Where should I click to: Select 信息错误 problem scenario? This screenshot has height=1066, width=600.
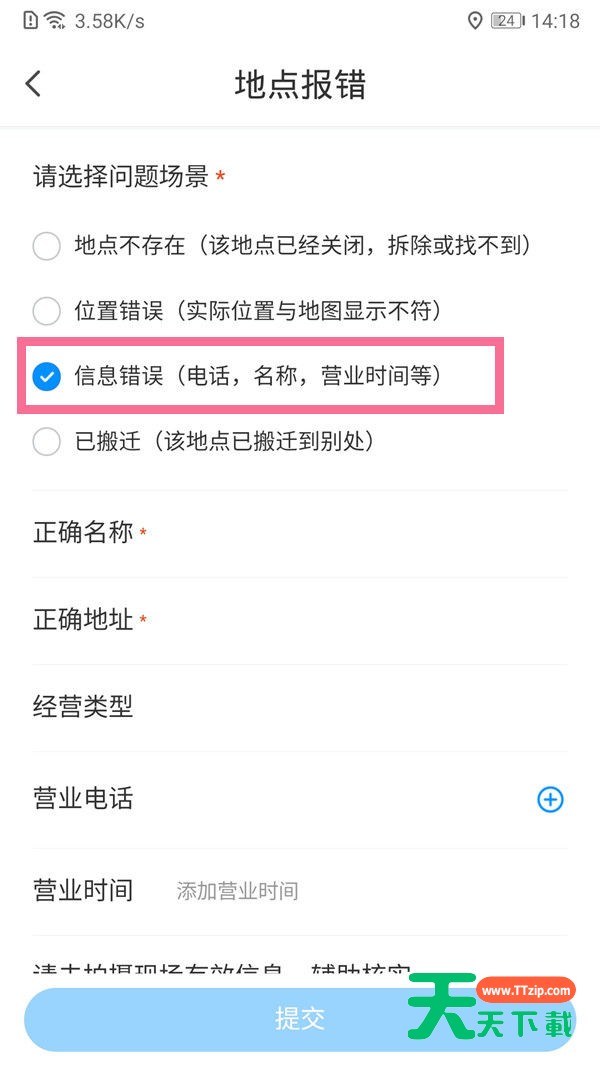tap(47, 376)
